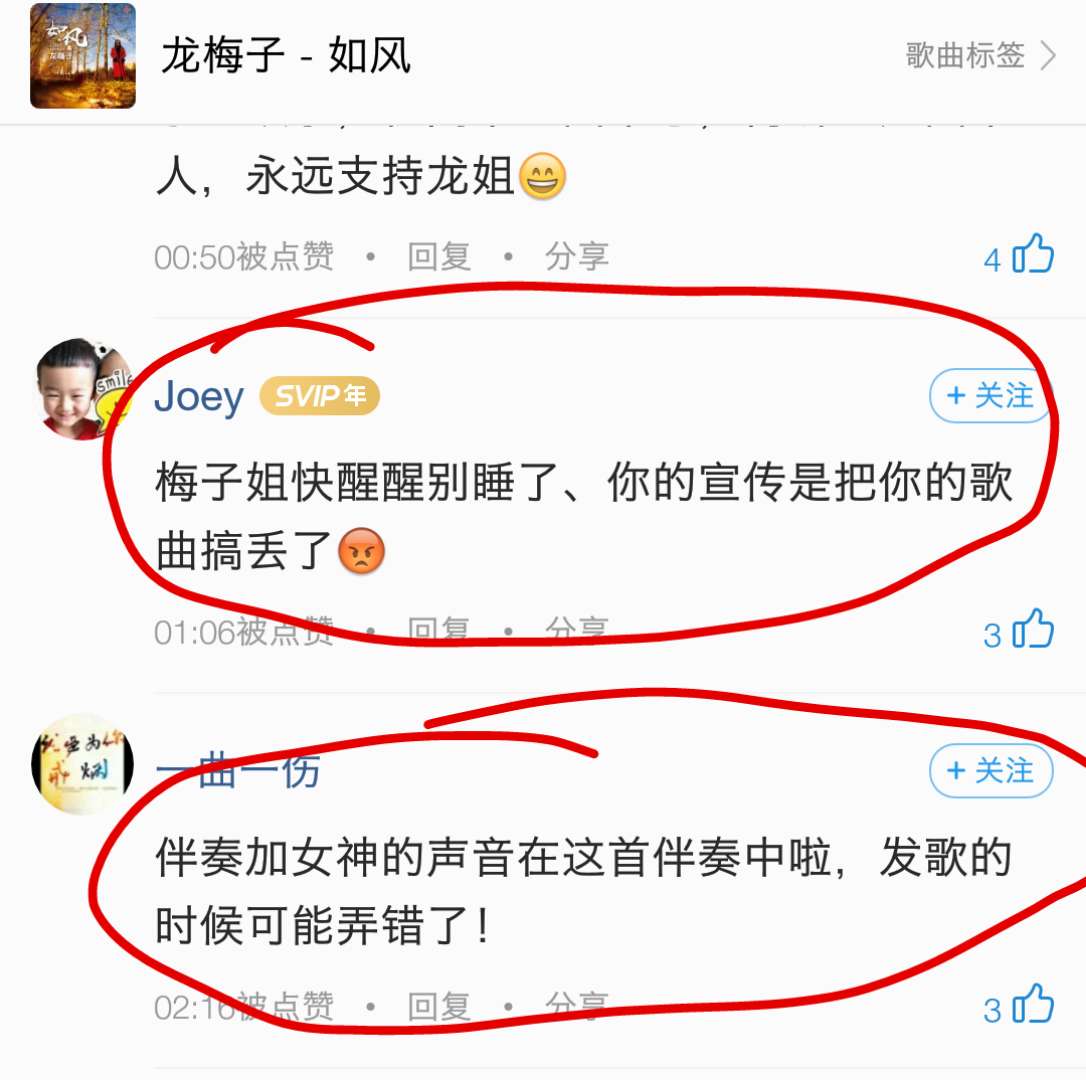The height and width of the screenshot is (1080, 1086).
Task: Open 歌曲标签 song tags
Action: (x=978, y=55)
